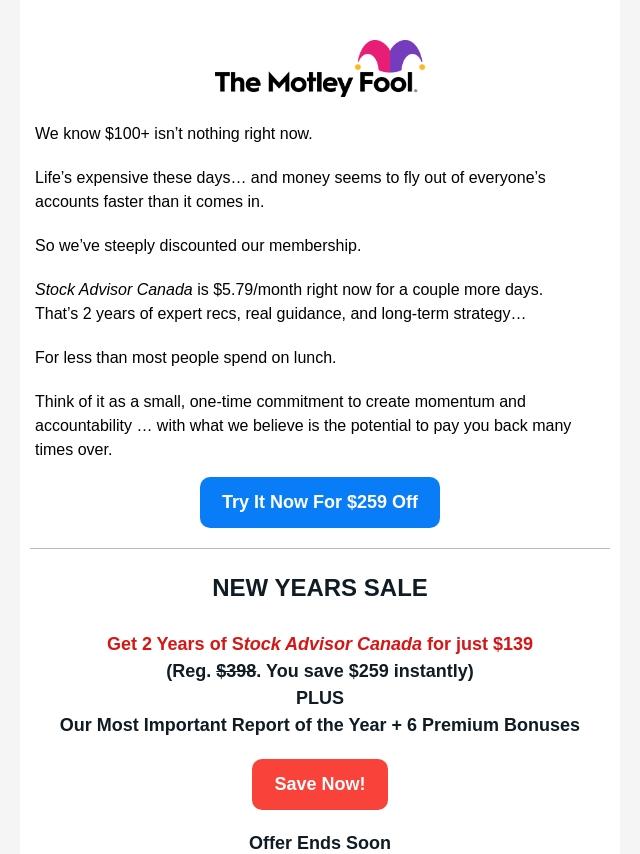Tap the Try It Now For $259 Off button

320,502
